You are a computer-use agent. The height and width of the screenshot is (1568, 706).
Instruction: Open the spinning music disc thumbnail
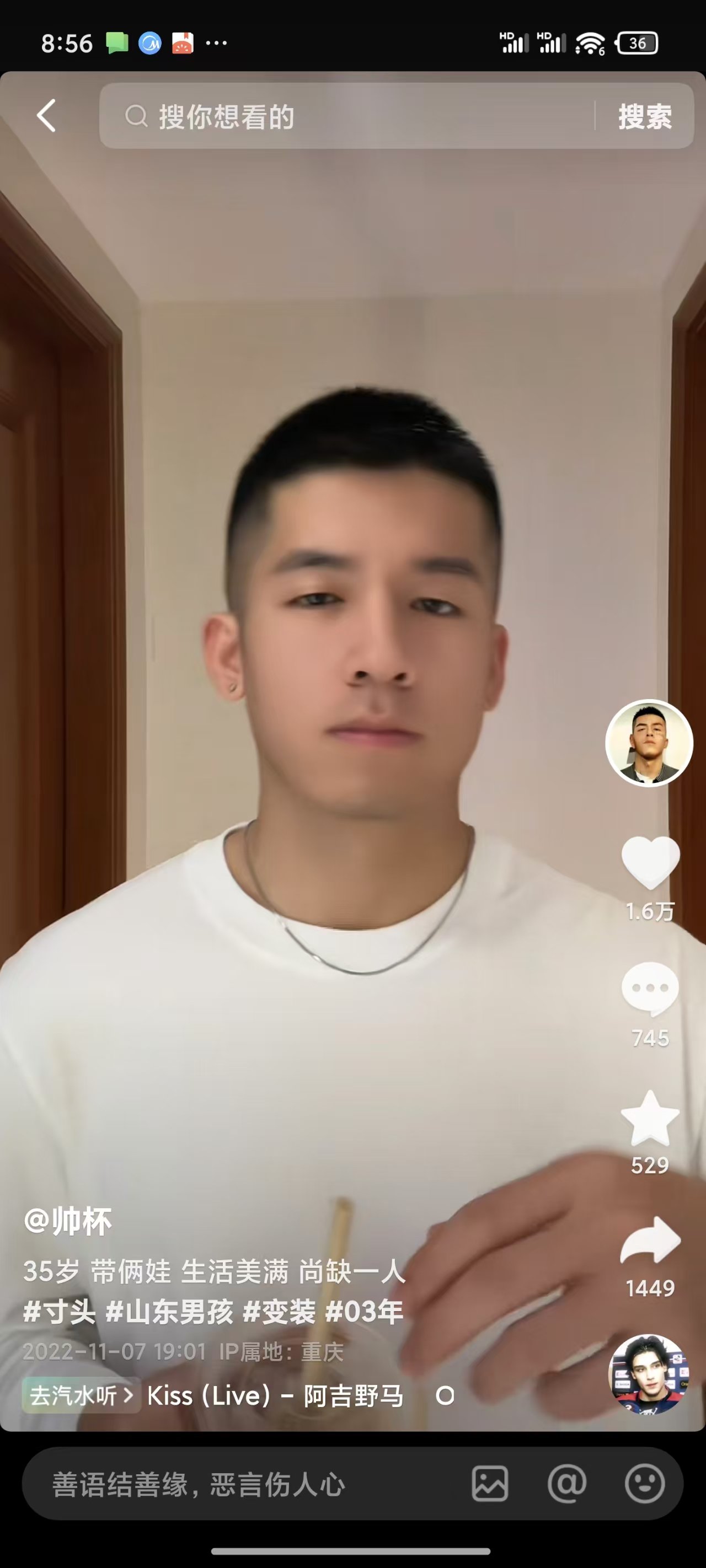pos(649,1374)
